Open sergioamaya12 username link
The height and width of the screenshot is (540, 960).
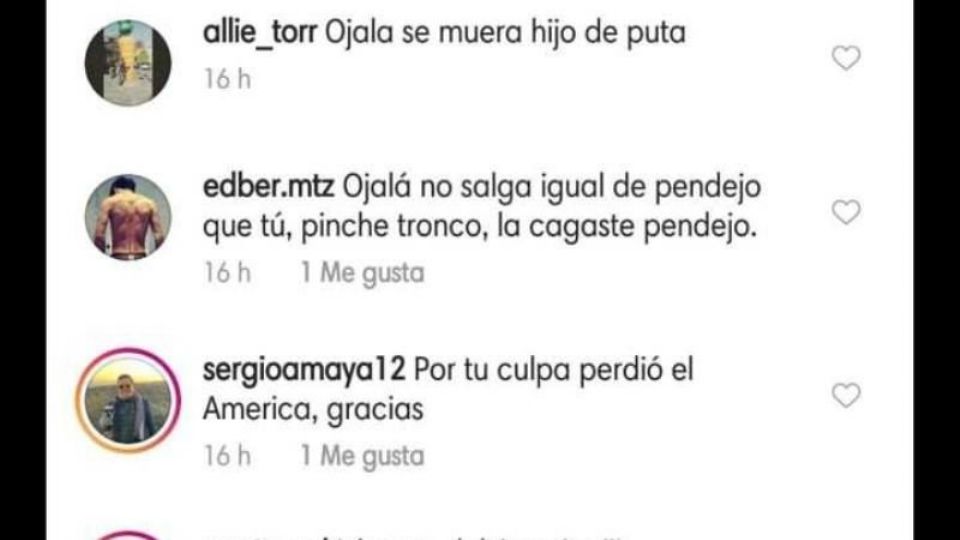pyautogui.click(x=303, y=371)
